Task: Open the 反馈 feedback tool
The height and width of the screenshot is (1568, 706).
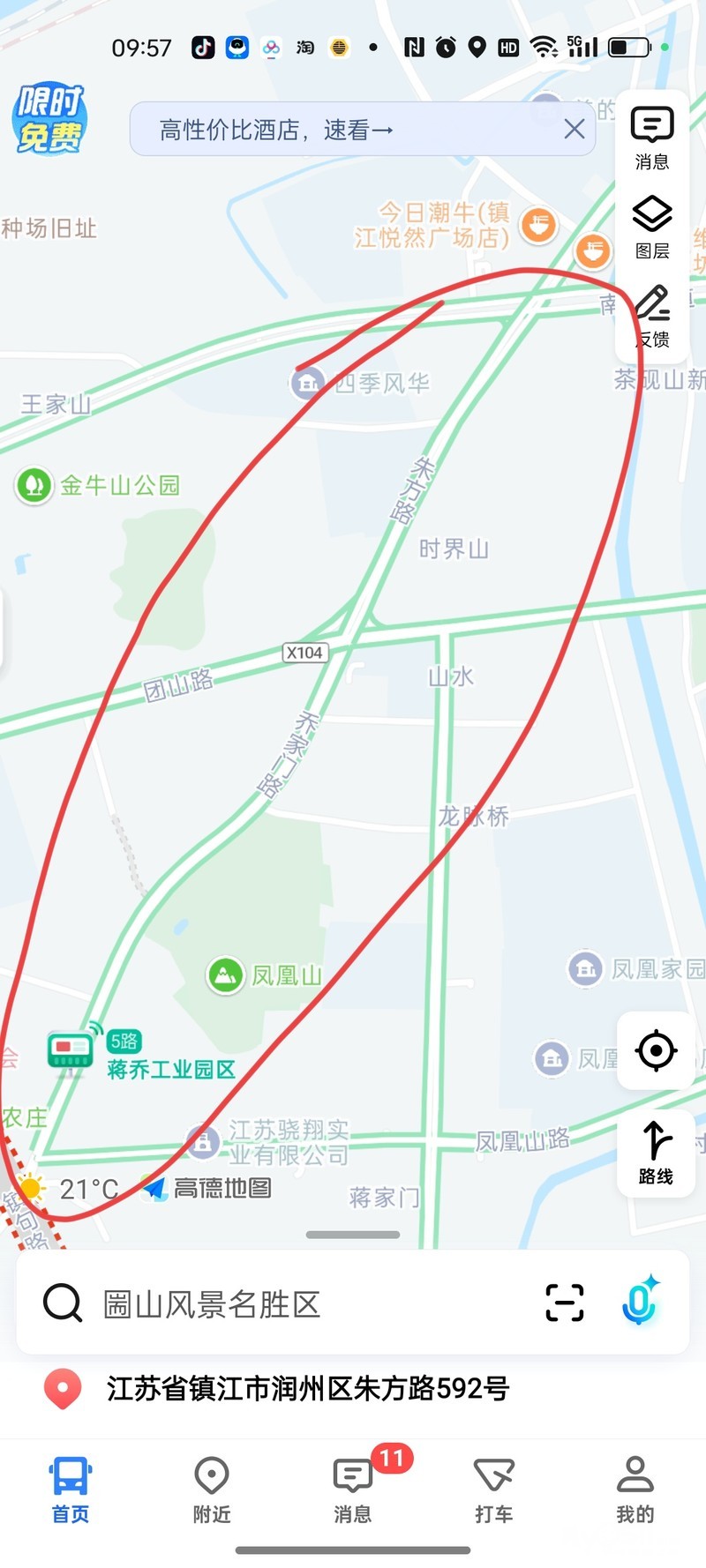Action: pyautogui.click(x=652, y=316)
